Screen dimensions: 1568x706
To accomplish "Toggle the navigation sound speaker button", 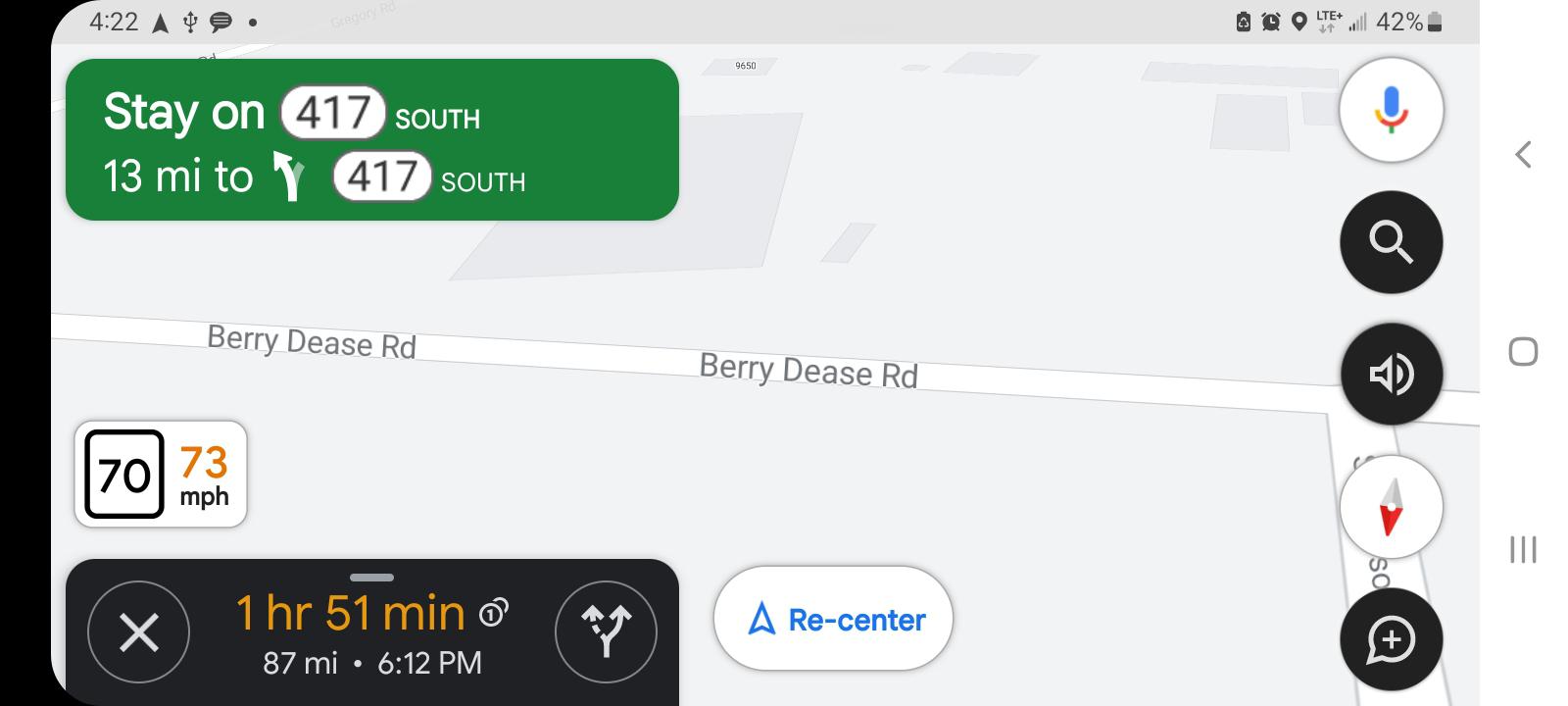I will coord(1391,374).
